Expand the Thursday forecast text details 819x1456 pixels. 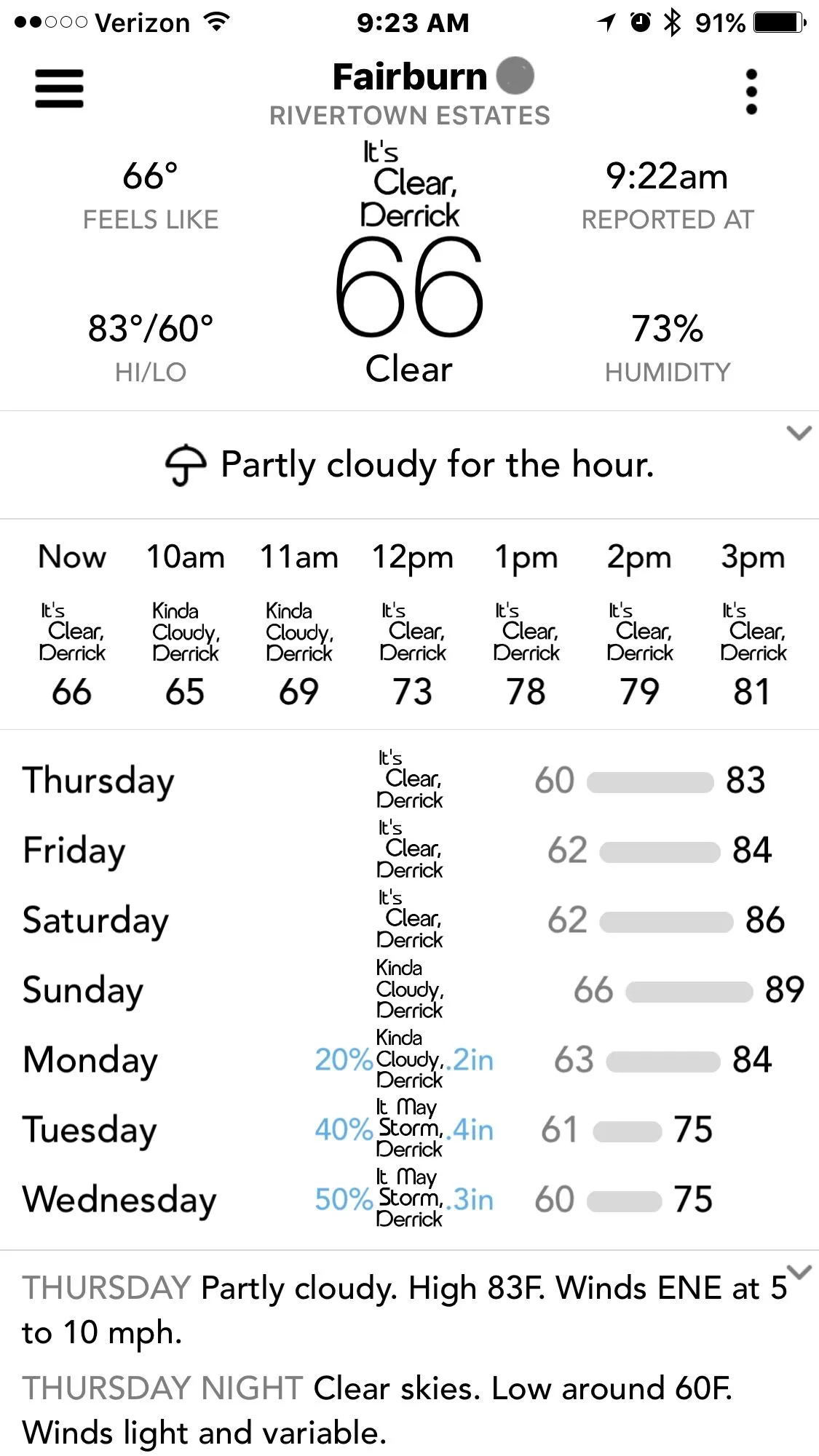799,1272
